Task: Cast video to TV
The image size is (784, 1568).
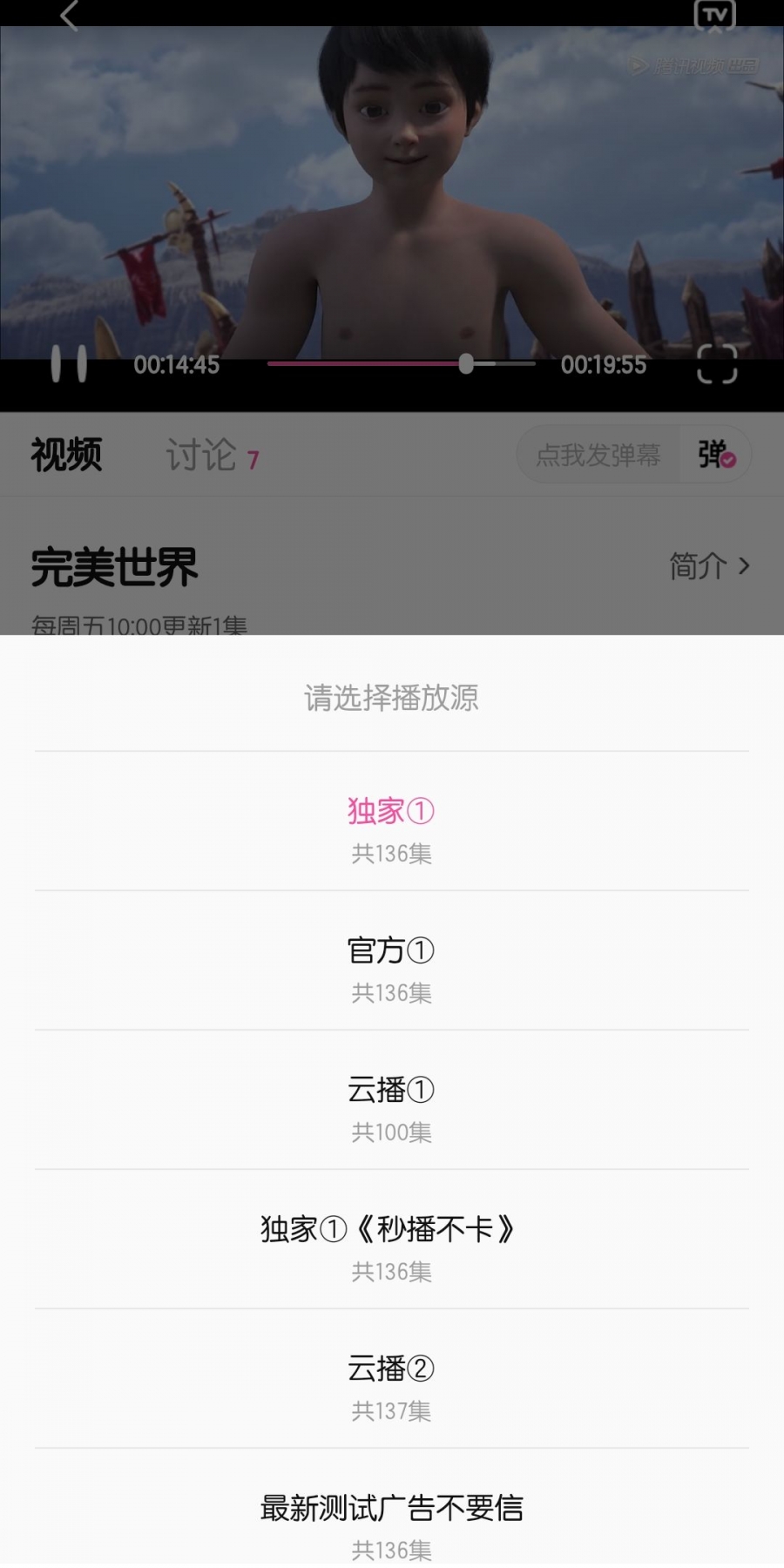Action: [x=715, y=16]
